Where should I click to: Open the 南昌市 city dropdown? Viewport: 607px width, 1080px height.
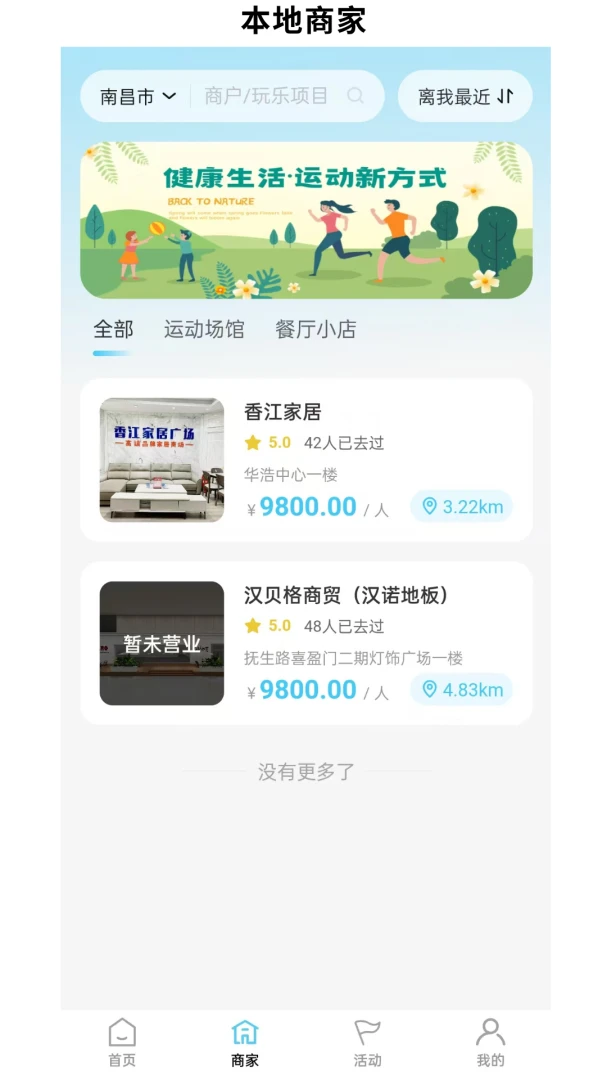tap(138, 96)
